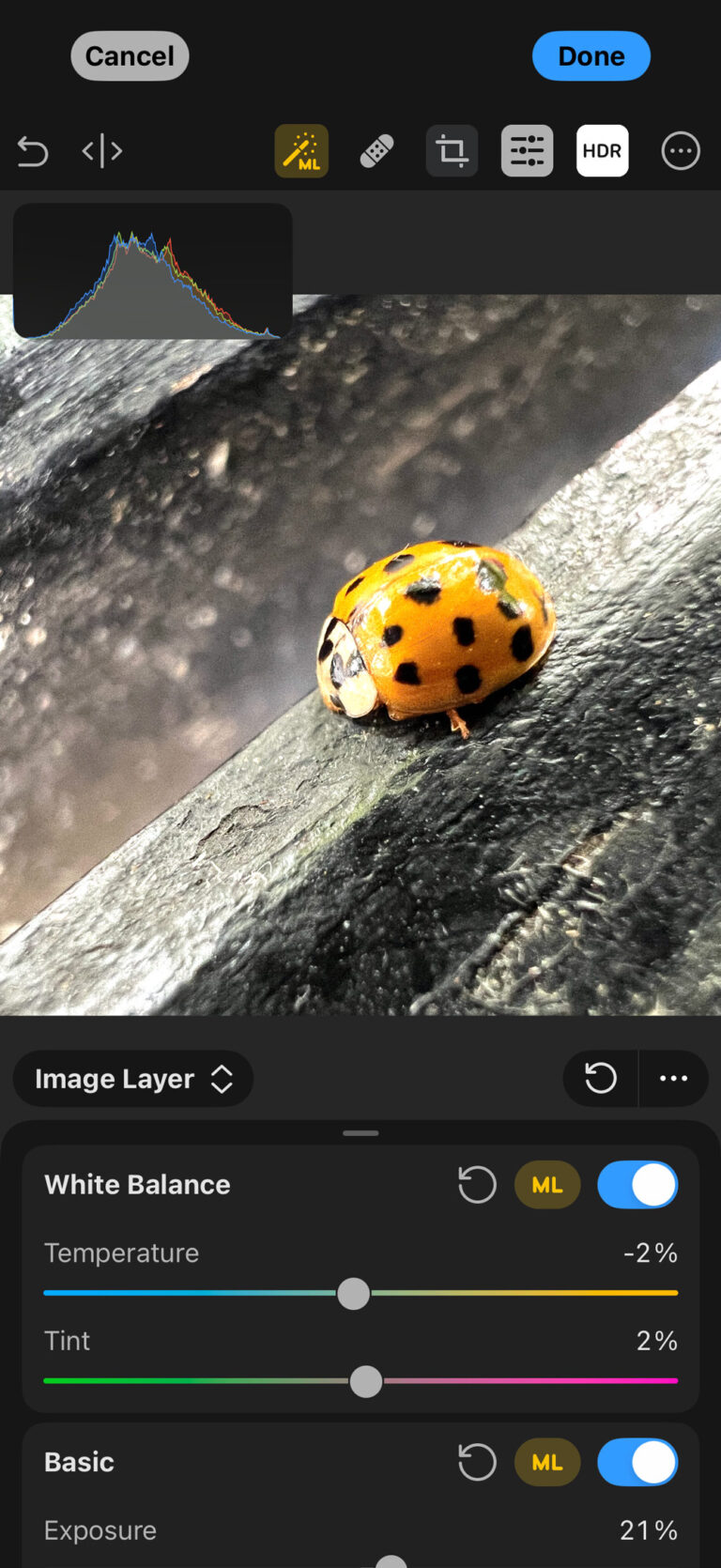Select the ML auto-enhance magic wand tool
721x1568 pixels.
click(301, 150)
